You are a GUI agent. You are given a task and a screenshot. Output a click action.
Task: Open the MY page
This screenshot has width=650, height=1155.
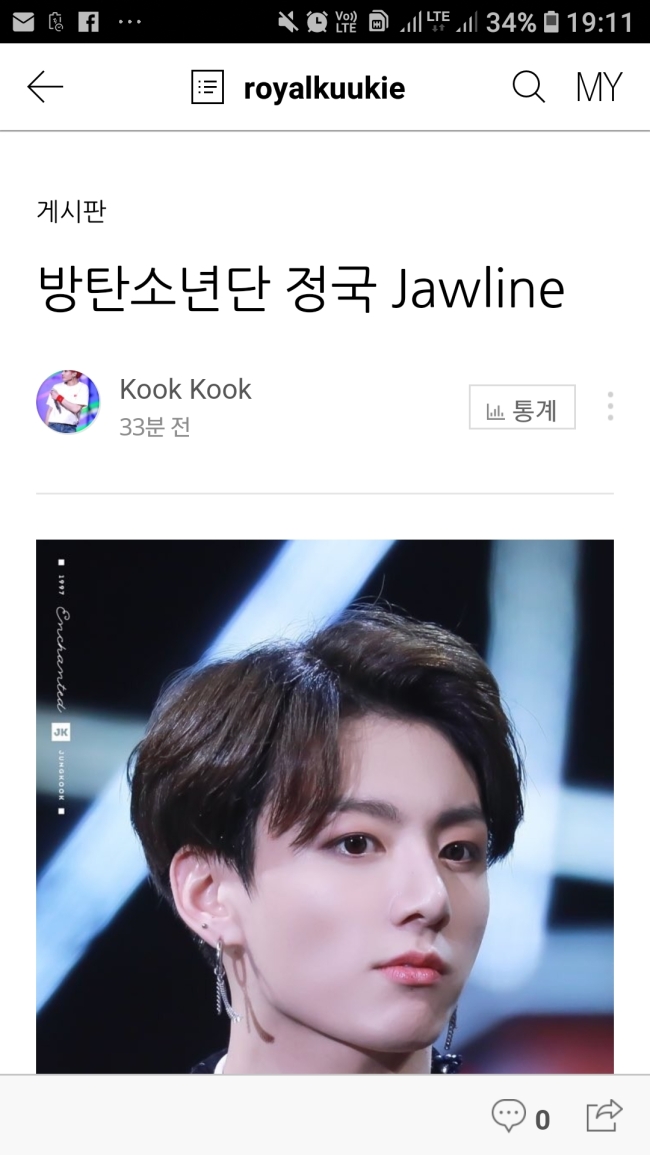coord(599,87)
